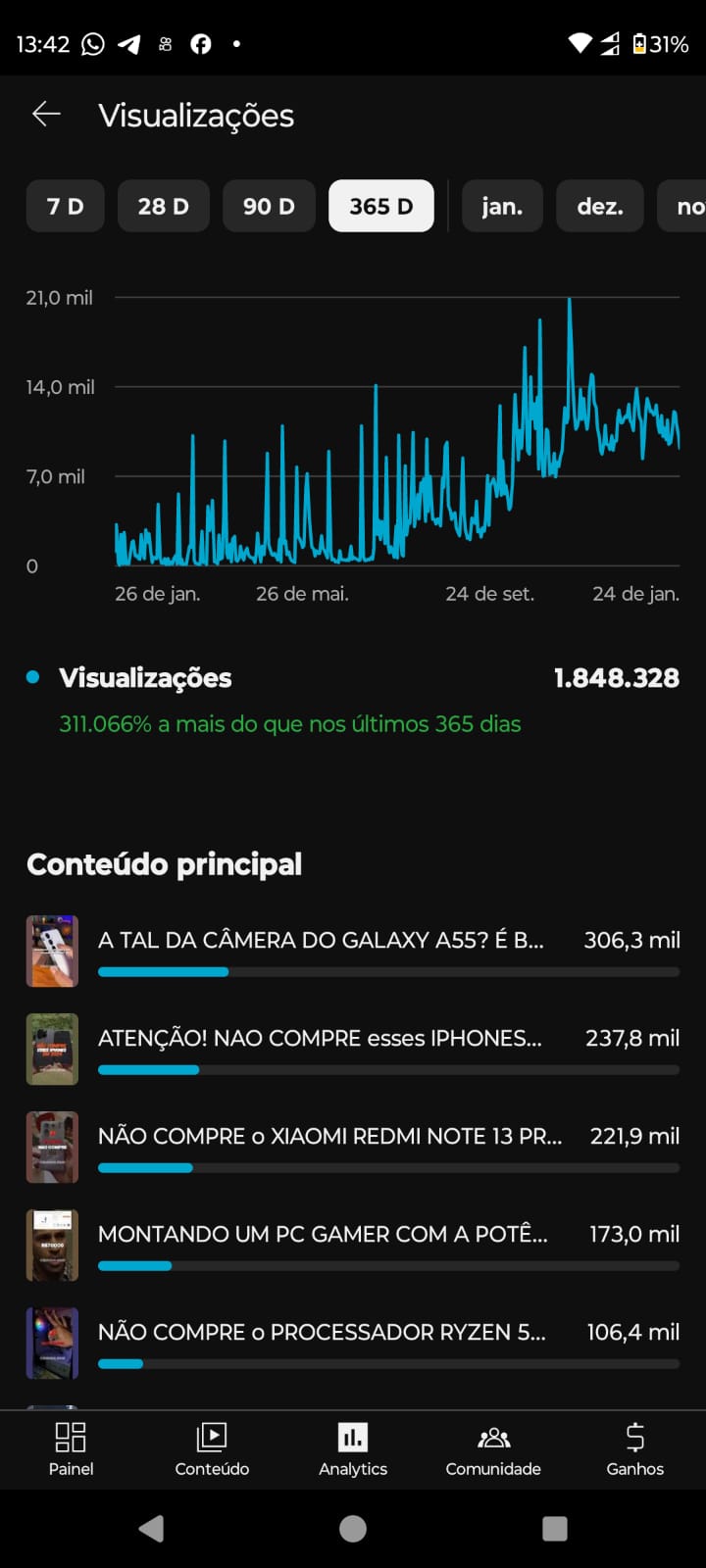Image resolution: width=706 pixels, height=1568 pixels.
Task: Open the Xiaomi Redmi Note 13 video
Action: 329,1137
